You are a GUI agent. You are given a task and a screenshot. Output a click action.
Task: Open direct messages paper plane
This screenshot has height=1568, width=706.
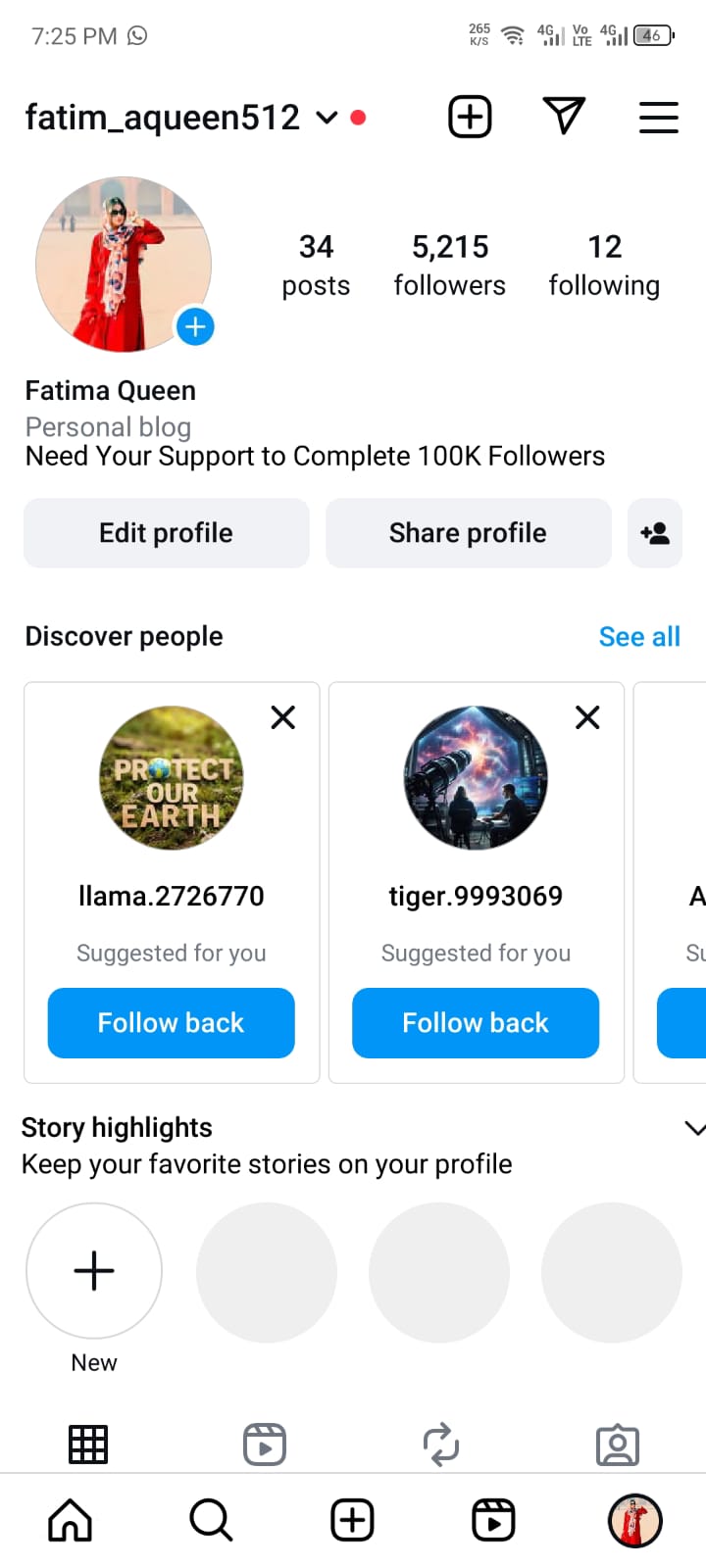pos(564,117)
